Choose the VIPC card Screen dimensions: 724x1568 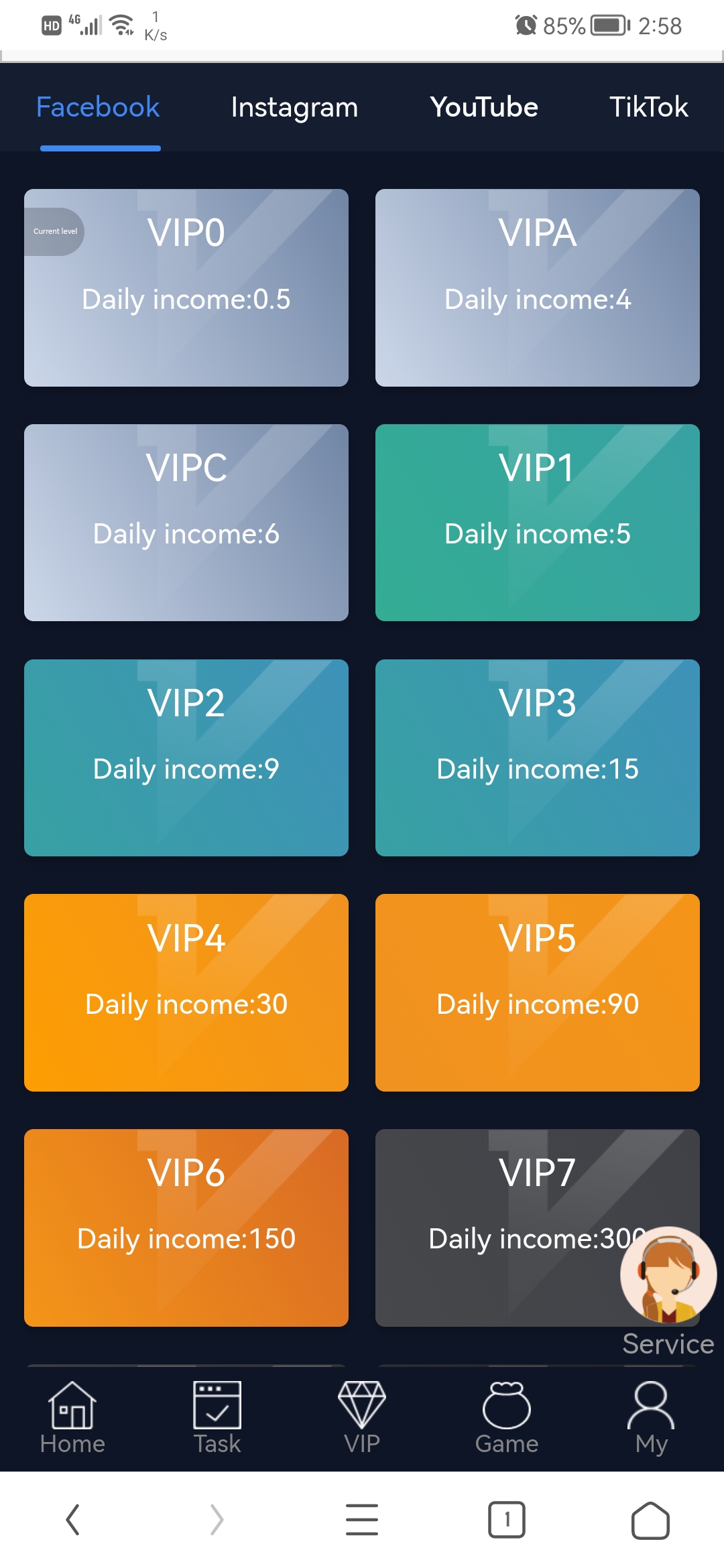tap(186, 523)
